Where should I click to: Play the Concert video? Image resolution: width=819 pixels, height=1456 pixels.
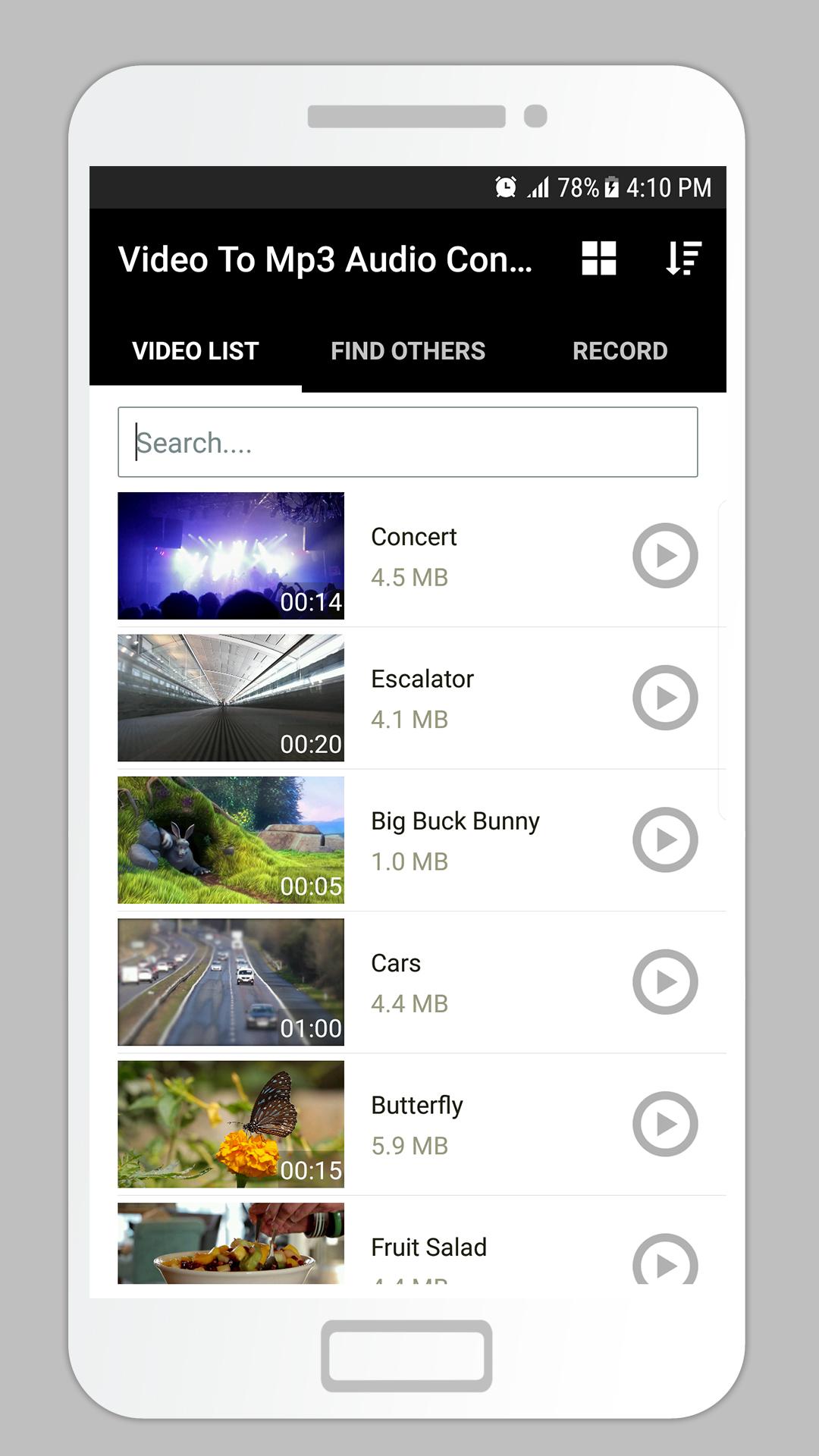665,556
